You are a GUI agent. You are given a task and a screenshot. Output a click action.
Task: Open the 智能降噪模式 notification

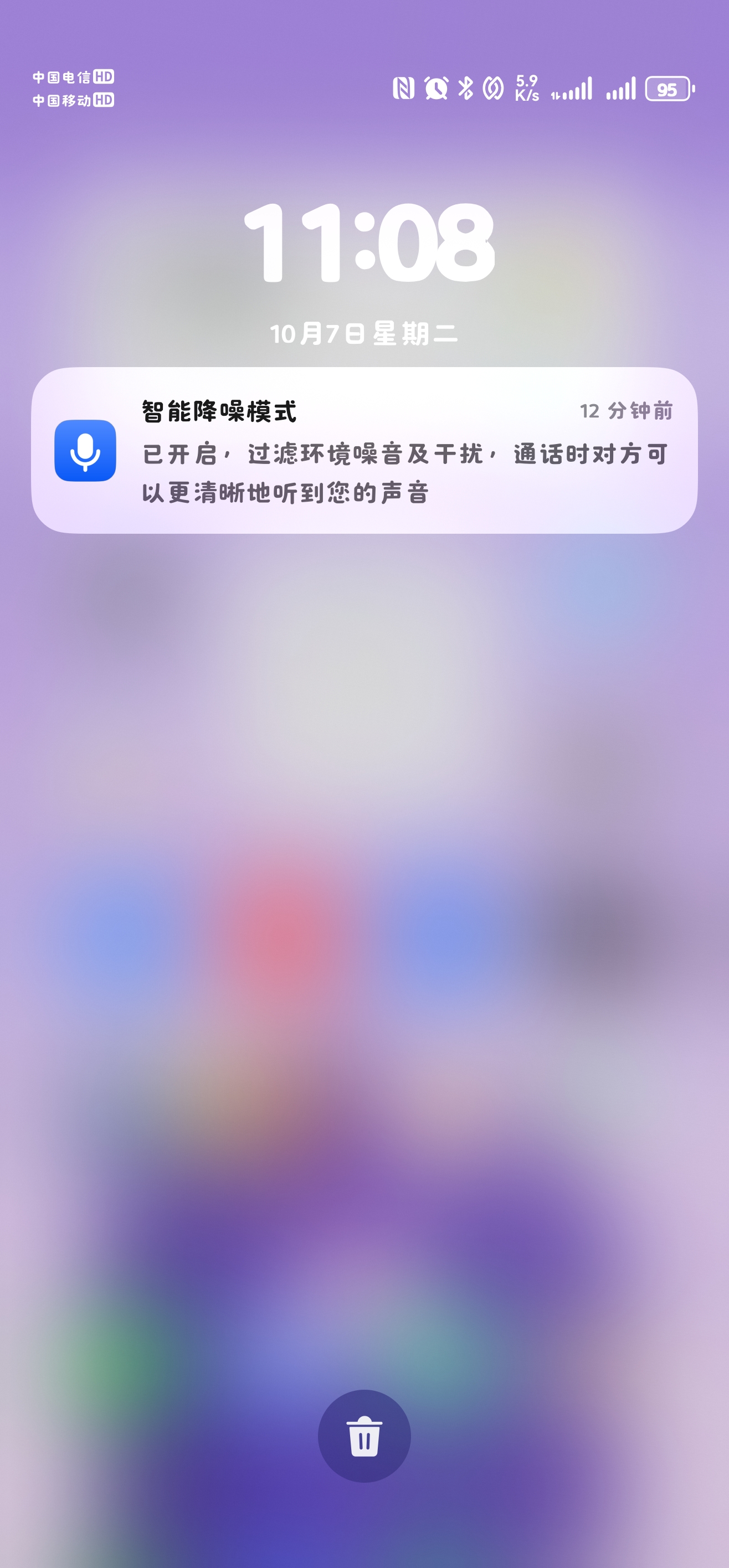pos(364,451)
